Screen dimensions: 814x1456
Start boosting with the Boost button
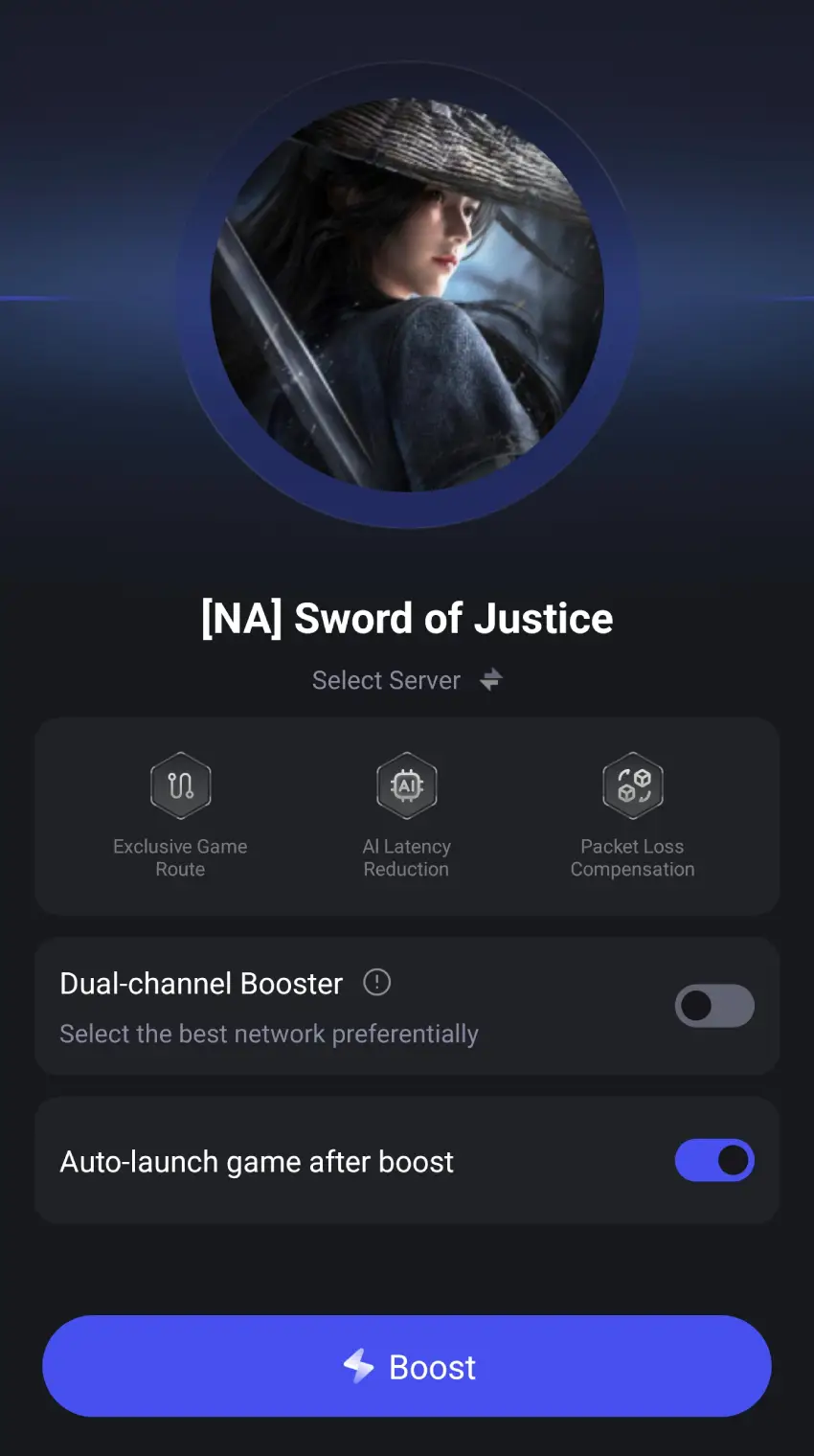click(407, 1366)
